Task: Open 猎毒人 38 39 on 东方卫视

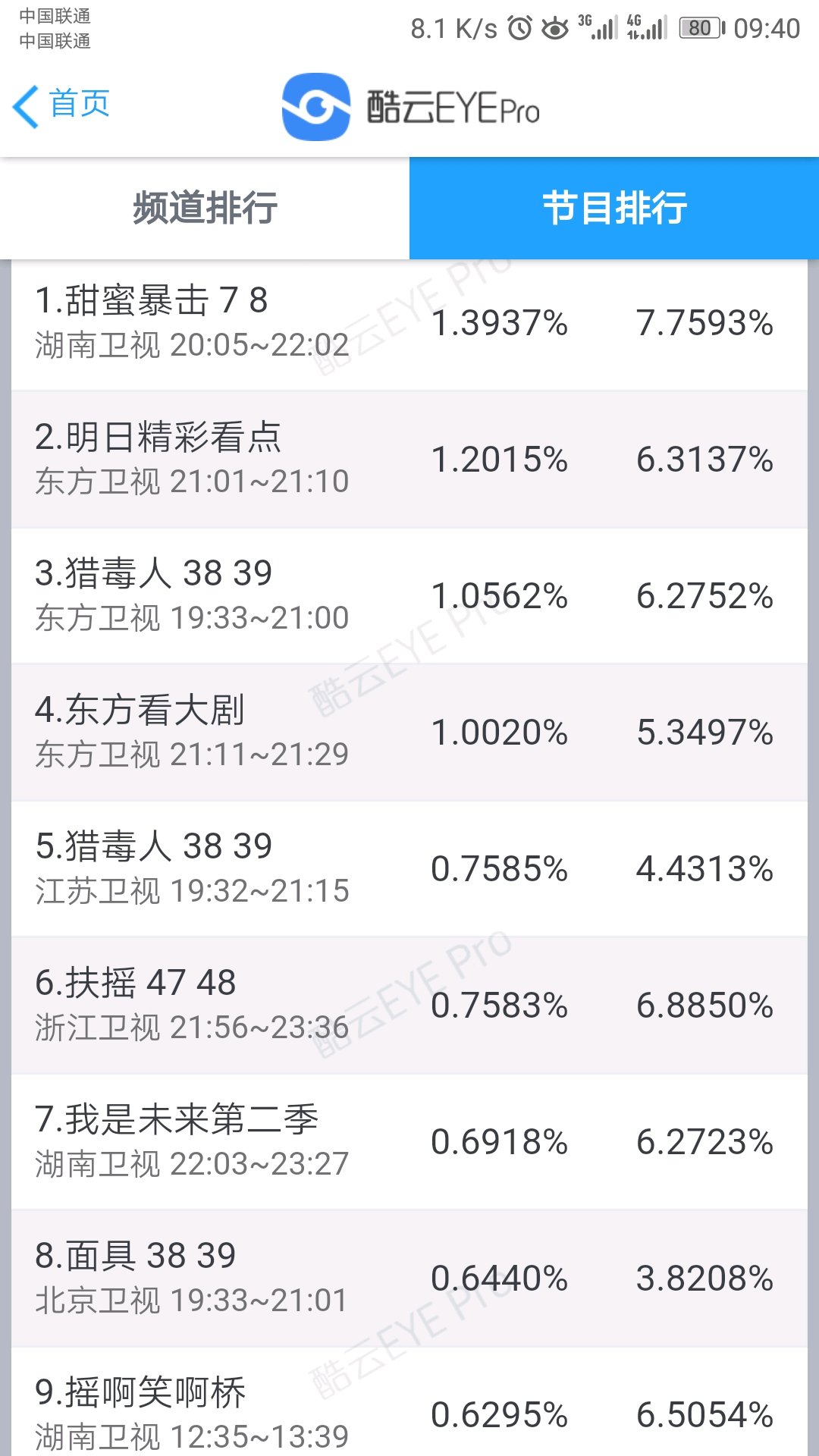Action: pos(409,596)
